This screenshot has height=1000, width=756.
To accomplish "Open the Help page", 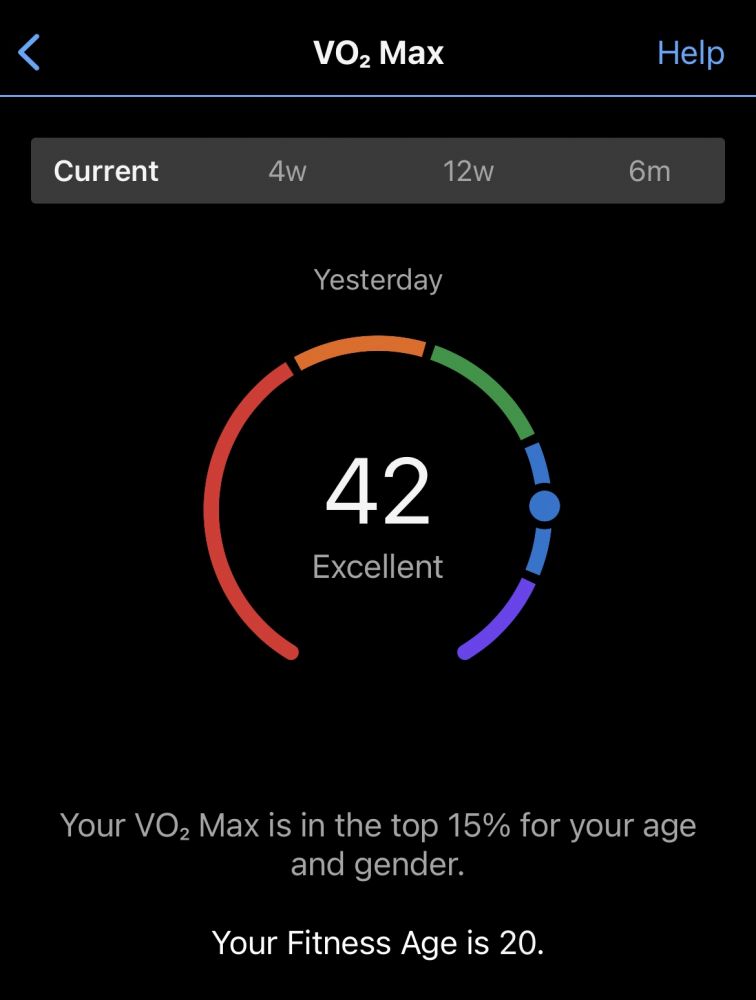I will pos(690,52).
